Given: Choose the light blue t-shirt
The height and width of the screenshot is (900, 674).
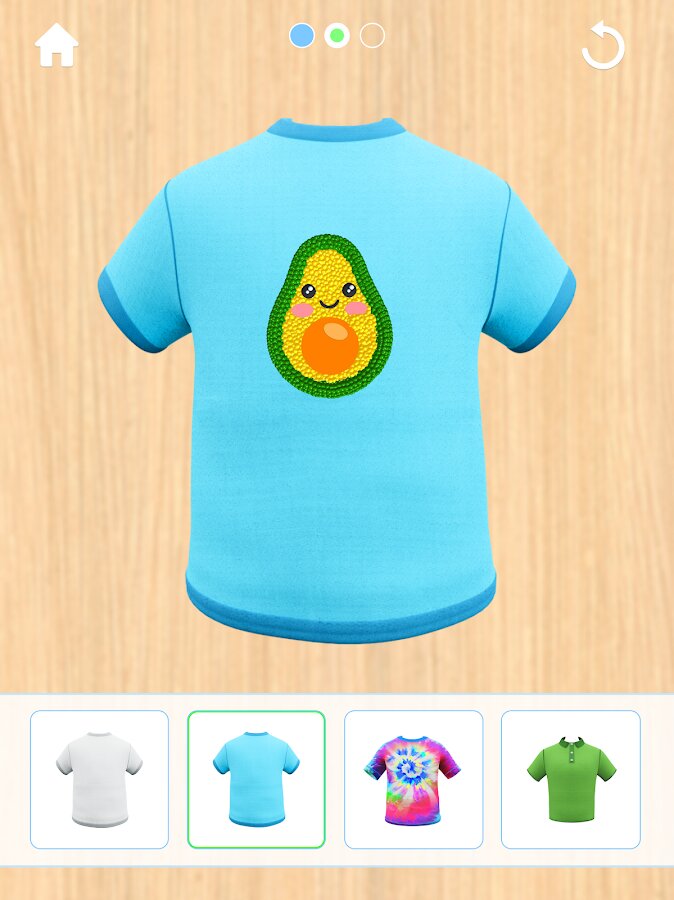Looking at the screenshot, I should click(x=256, y=779).
